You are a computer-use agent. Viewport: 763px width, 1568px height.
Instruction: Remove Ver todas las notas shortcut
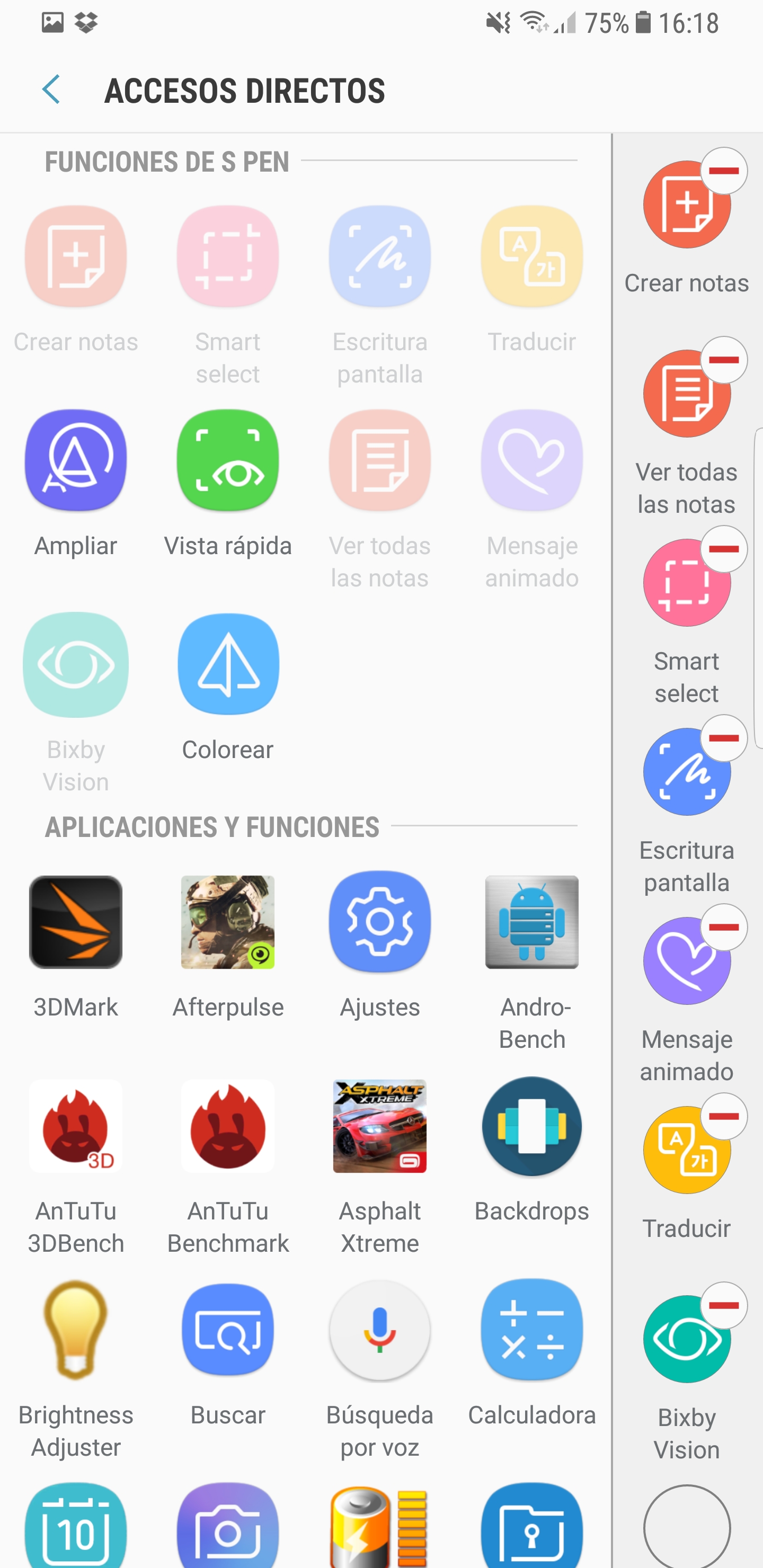pos(724,360)
